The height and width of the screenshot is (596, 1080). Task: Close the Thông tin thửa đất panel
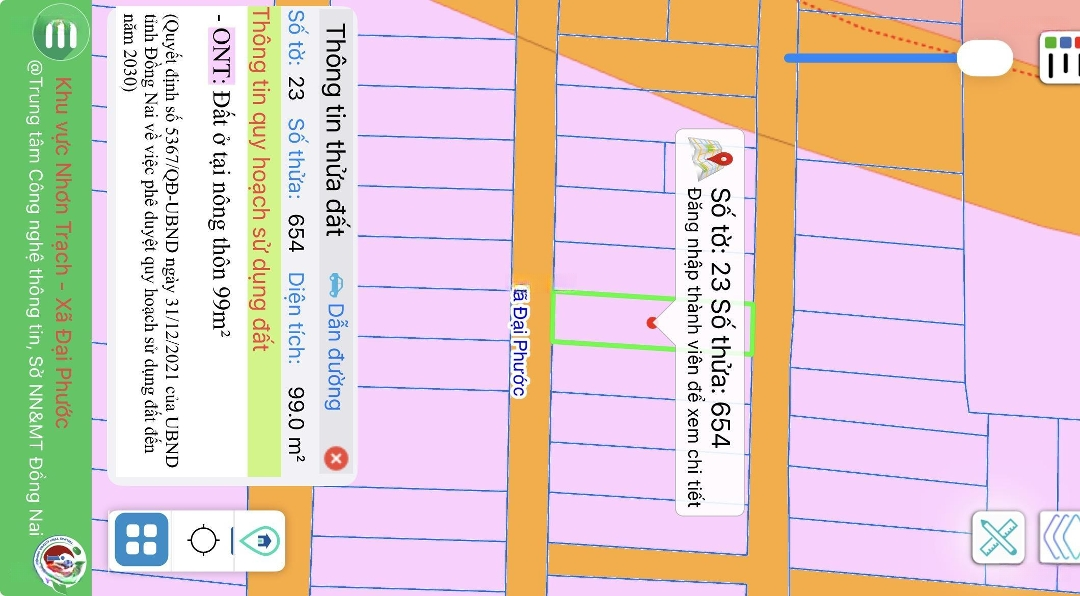click(337, 458)
